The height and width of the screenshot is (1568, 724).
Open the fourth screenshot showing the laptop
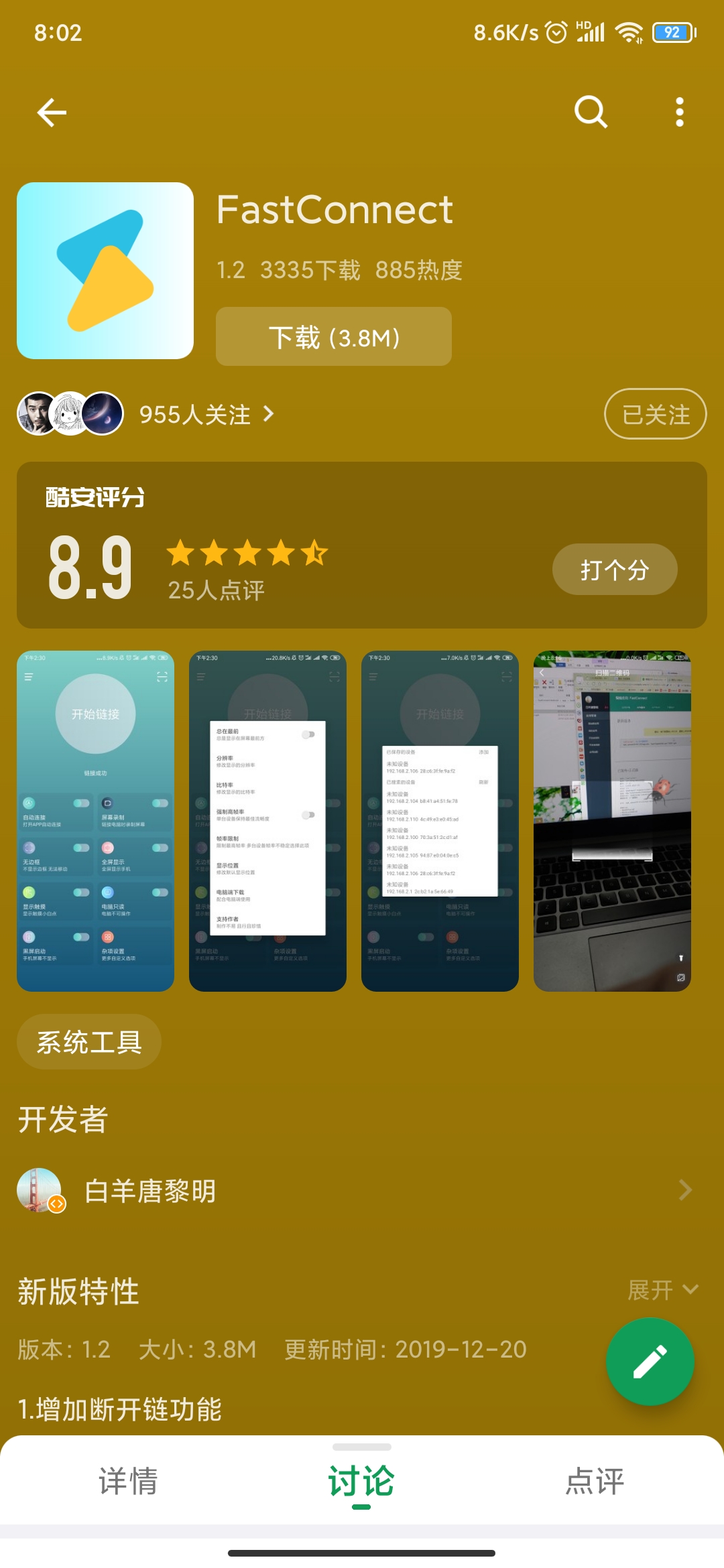[612, 821]
